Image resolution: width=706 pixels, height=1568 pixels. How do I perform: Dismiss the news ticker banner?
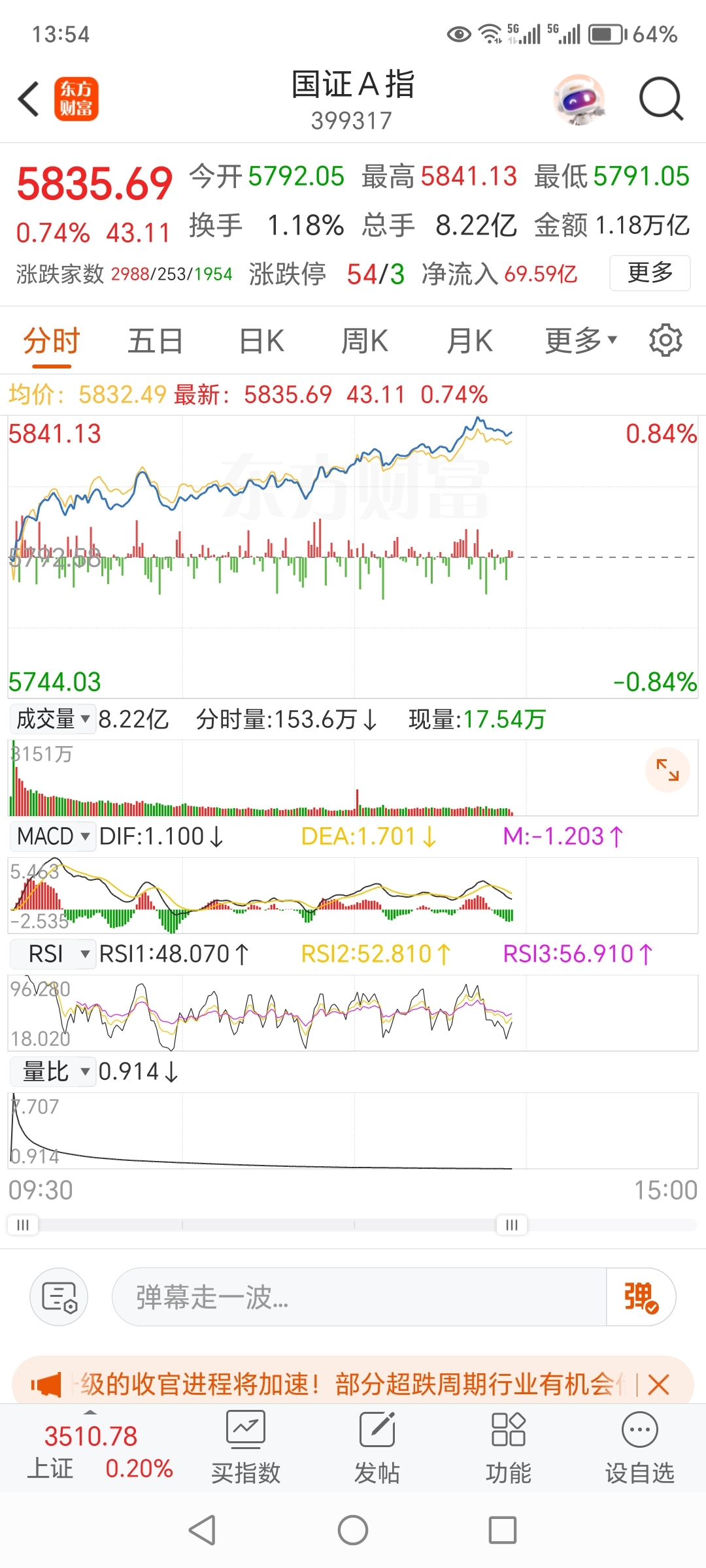pos(659,1384)
